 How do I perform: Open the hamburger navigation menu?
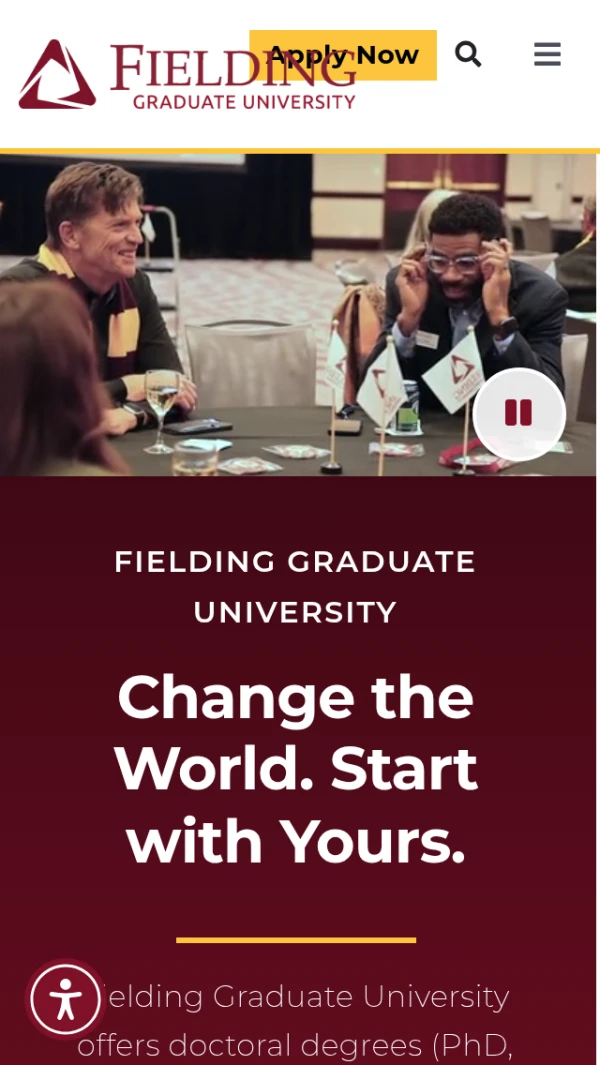547,54
